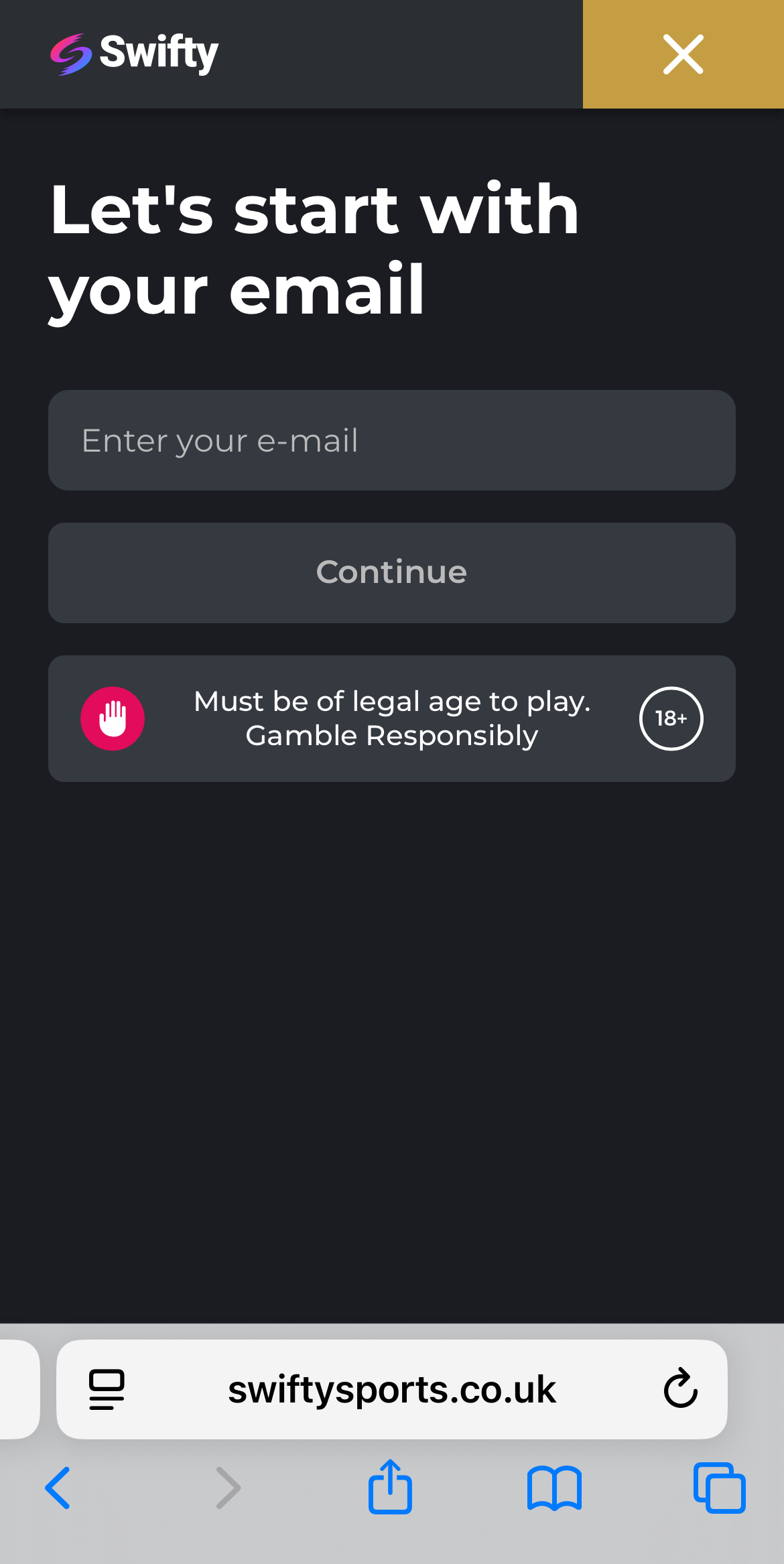Show all open Safari tabs
This screenshot has width=784, height=1564.
719,1488
